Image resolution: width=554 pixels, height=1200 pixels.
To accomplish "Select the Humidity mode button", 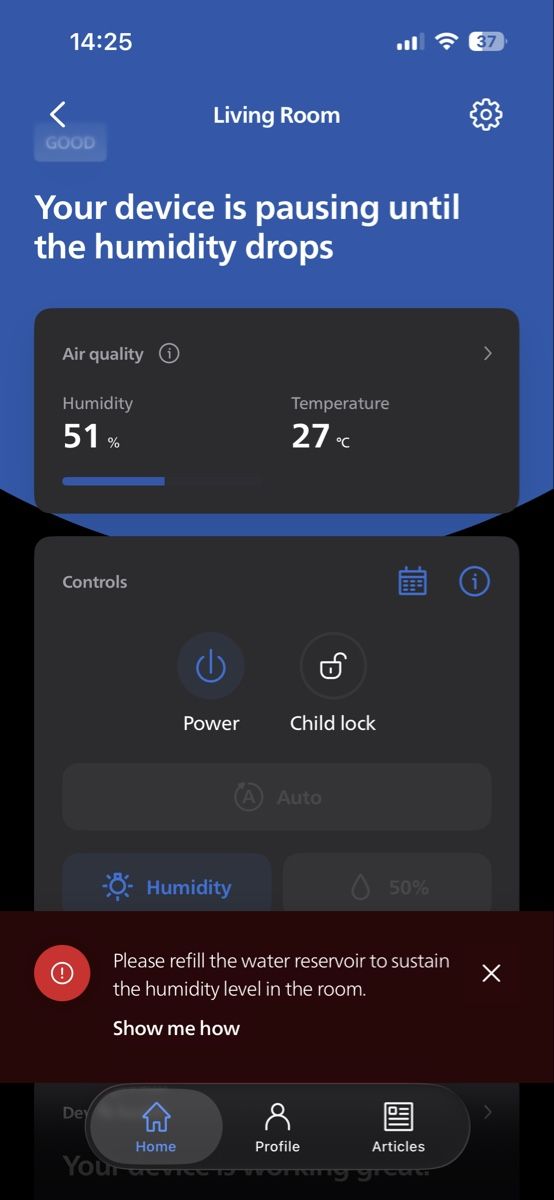I will point(167,886).
